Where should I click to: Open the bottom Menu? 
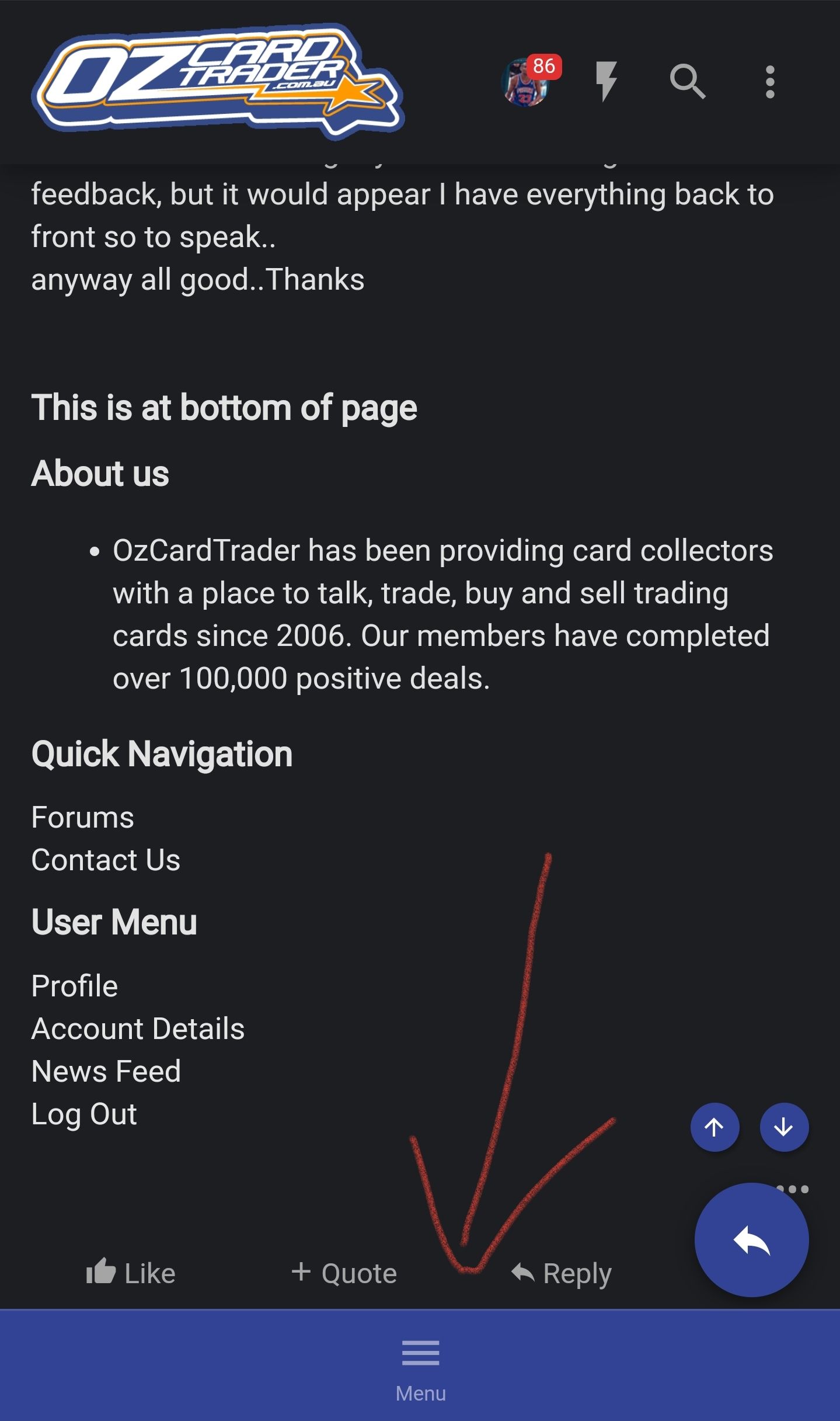point(420,1366)
